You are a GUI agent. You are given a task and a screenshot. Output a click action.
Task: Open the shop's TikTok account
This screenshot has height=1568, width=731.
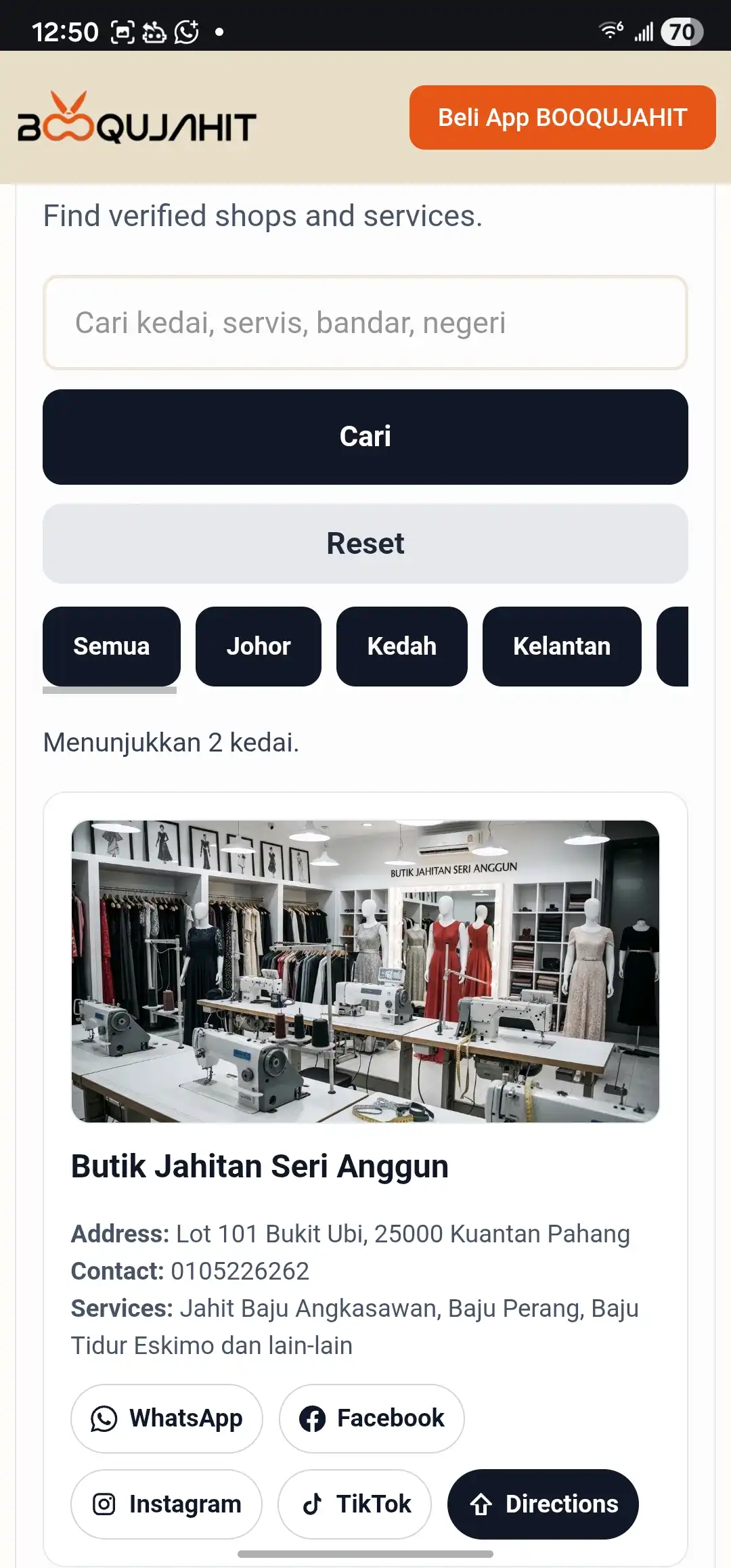tap(355, 1504)
